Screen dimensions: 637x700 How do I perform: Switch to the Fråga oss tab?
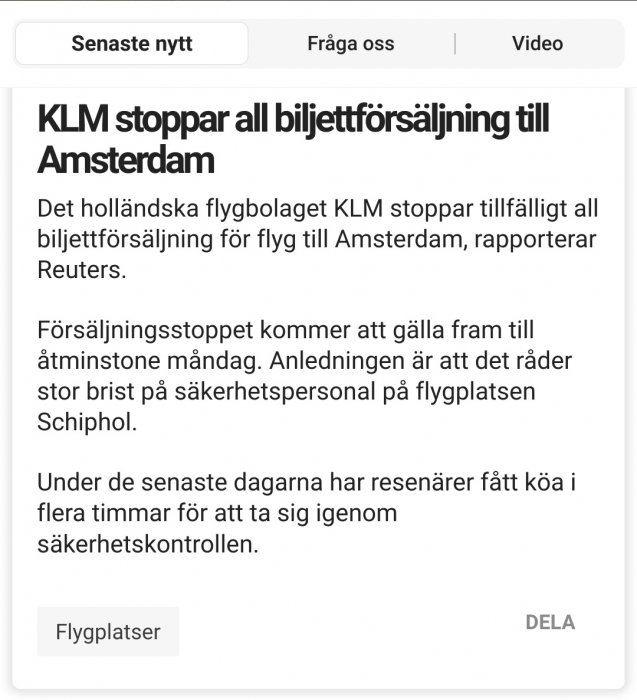(x=350, y=44)
